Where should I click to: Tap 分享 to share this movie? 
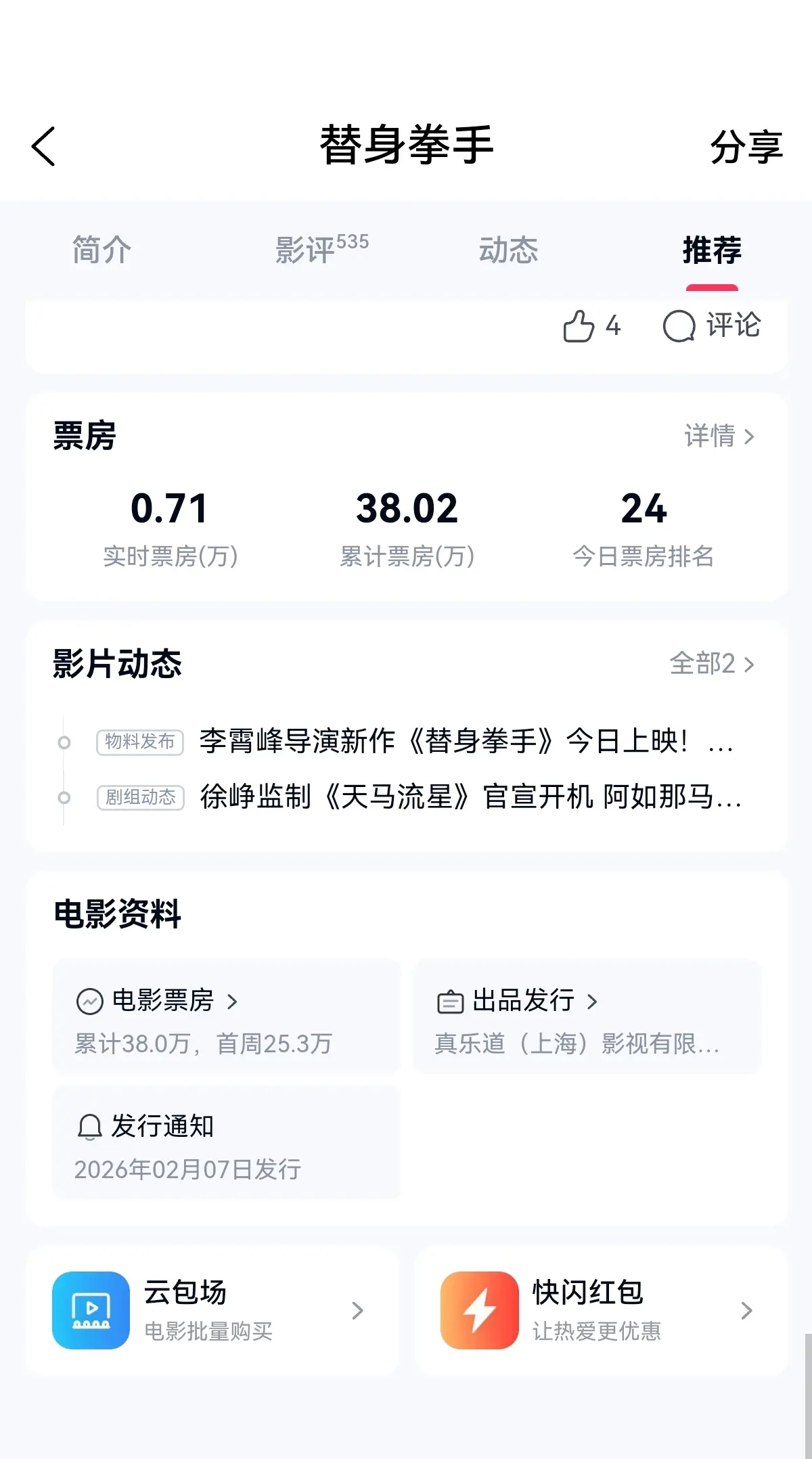tap(746, 147)
